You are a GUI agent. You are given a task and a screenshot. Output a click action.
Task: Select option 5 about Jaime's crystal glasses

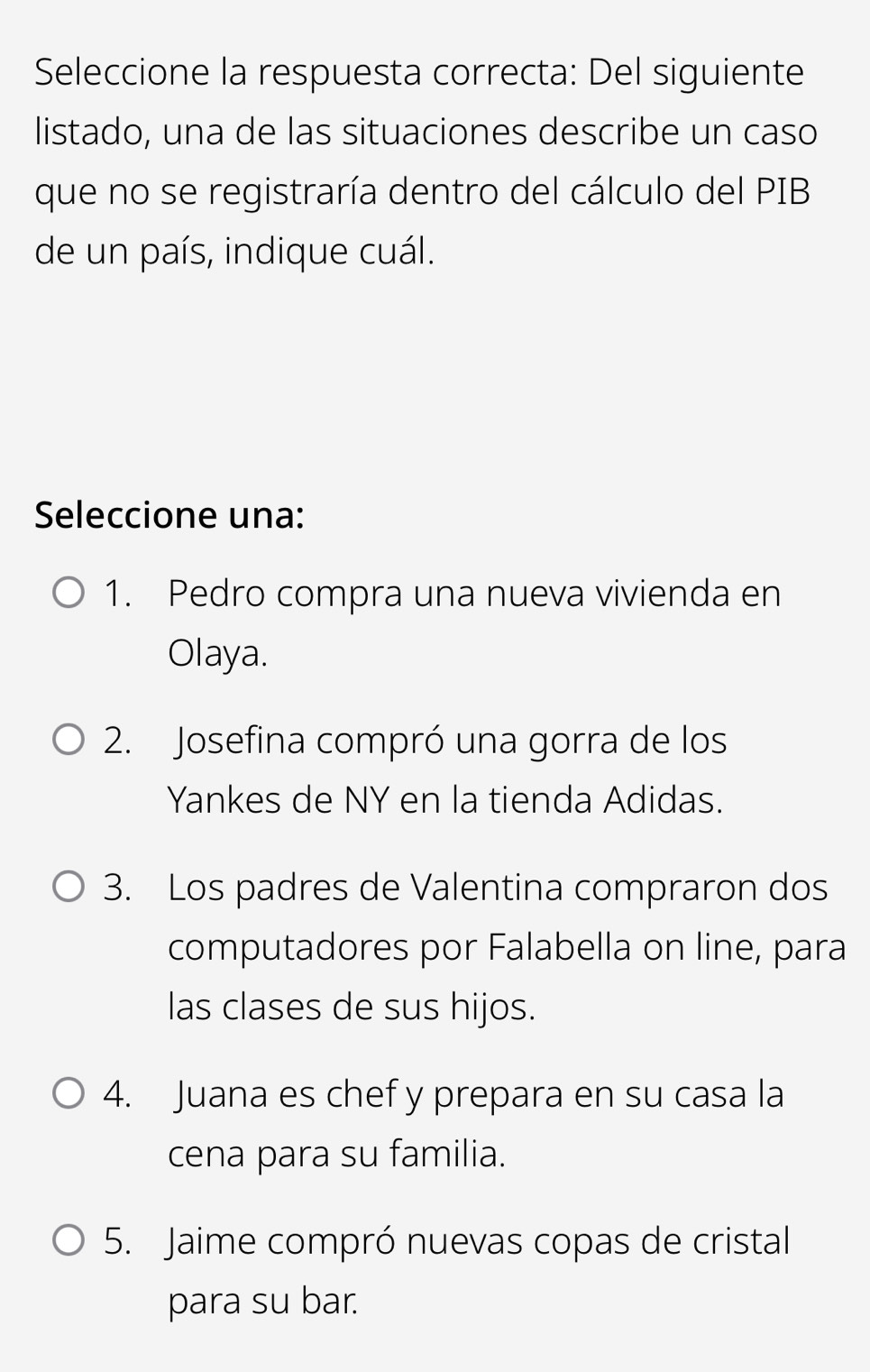click(x=69, y=1241)
